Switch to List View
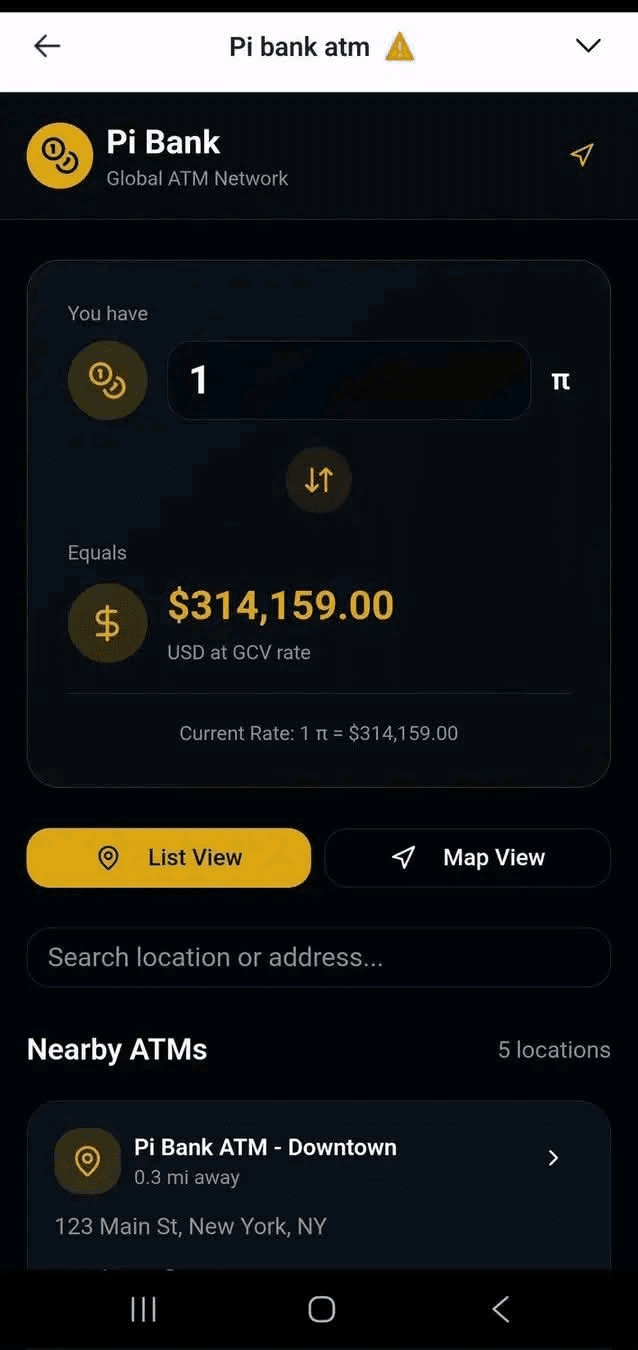Screen dimensions: 638x1350 169,858
